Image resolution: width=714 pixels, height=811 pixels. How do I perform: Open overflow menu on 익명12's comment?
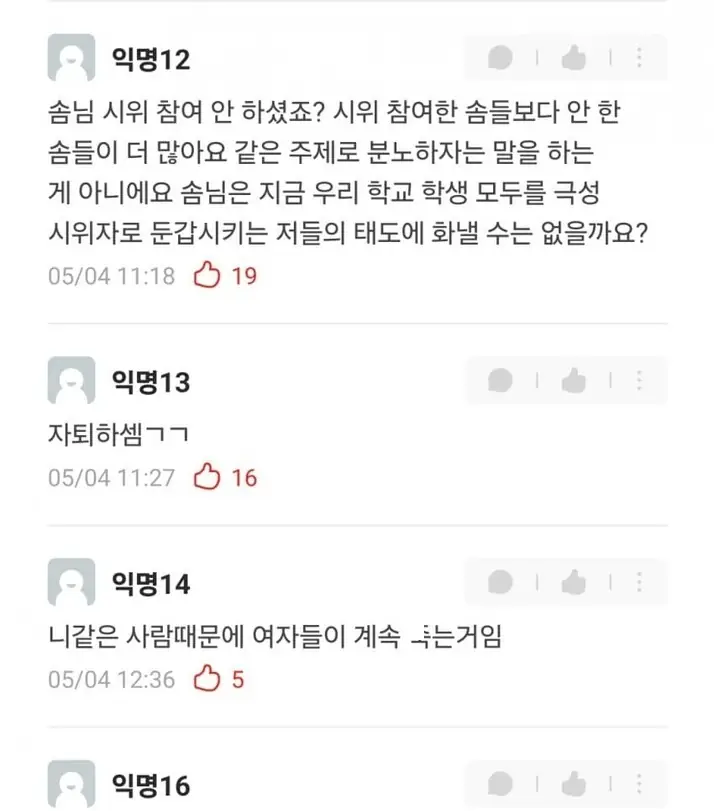pyautogui.click(x=640, y=58)
